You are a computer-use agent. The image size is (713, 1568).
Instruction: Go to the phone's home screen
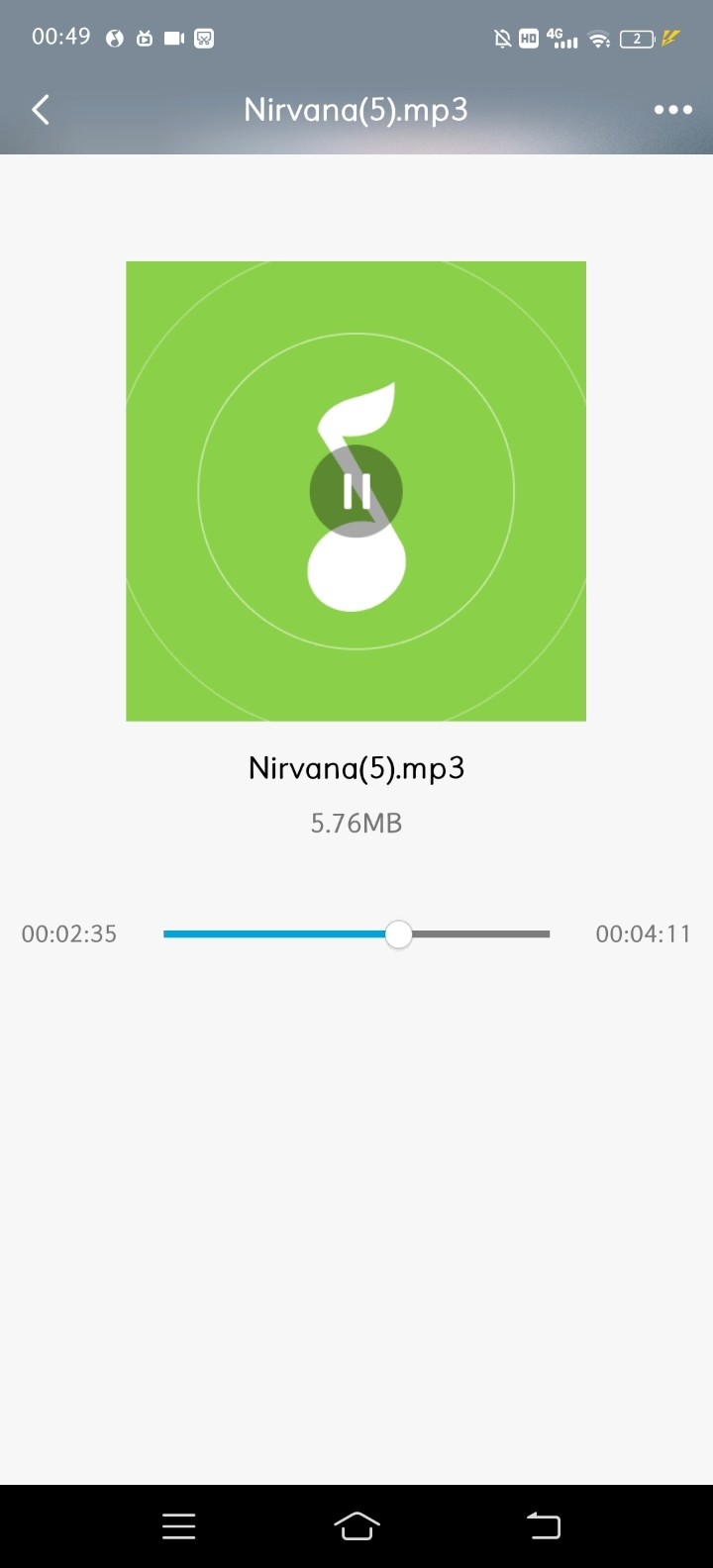click(x=356, y=1526)
